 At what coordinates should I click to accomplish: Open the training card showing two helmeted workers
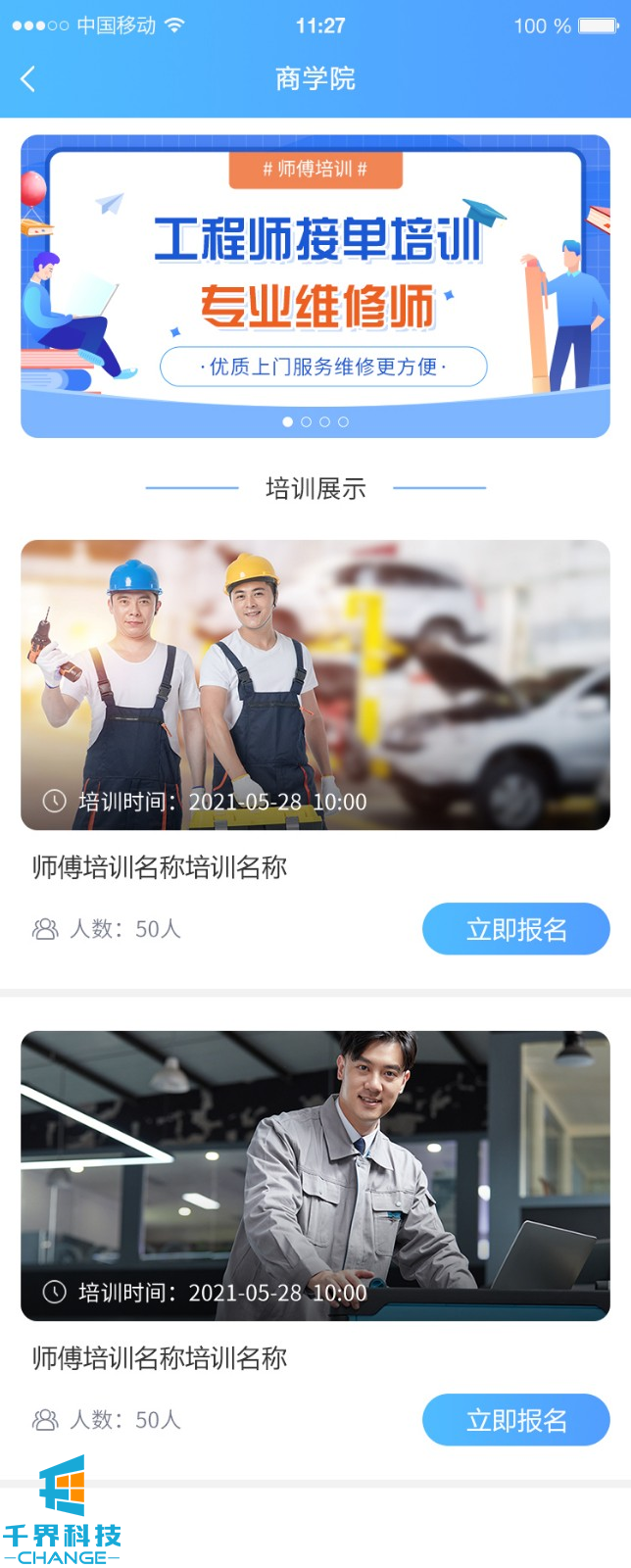315,684
